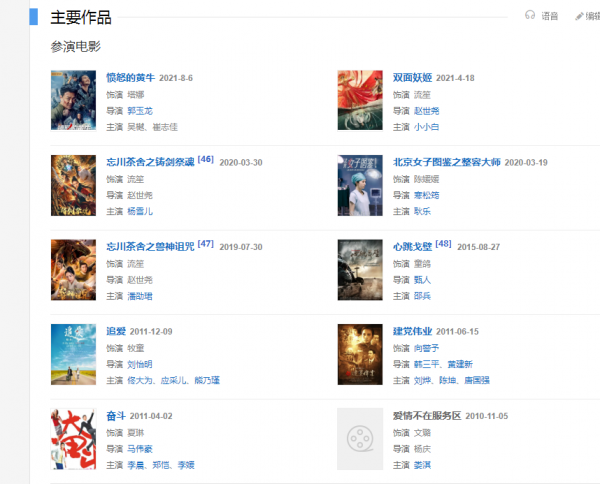Open movie 心跳戈壁
This screenshot has width=600, height=484.
412,246
